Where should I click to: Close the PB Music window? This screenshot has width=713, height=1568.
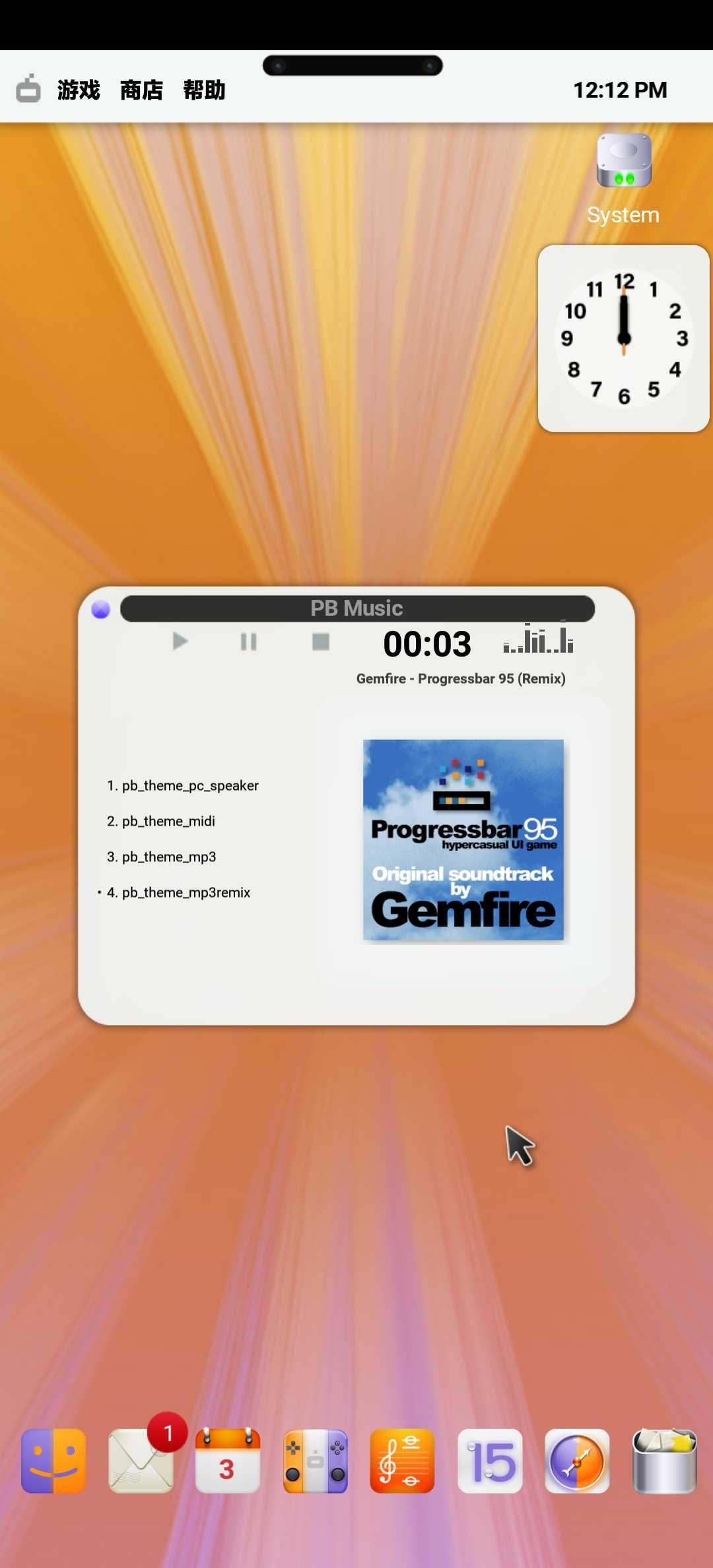click(101, 609)
